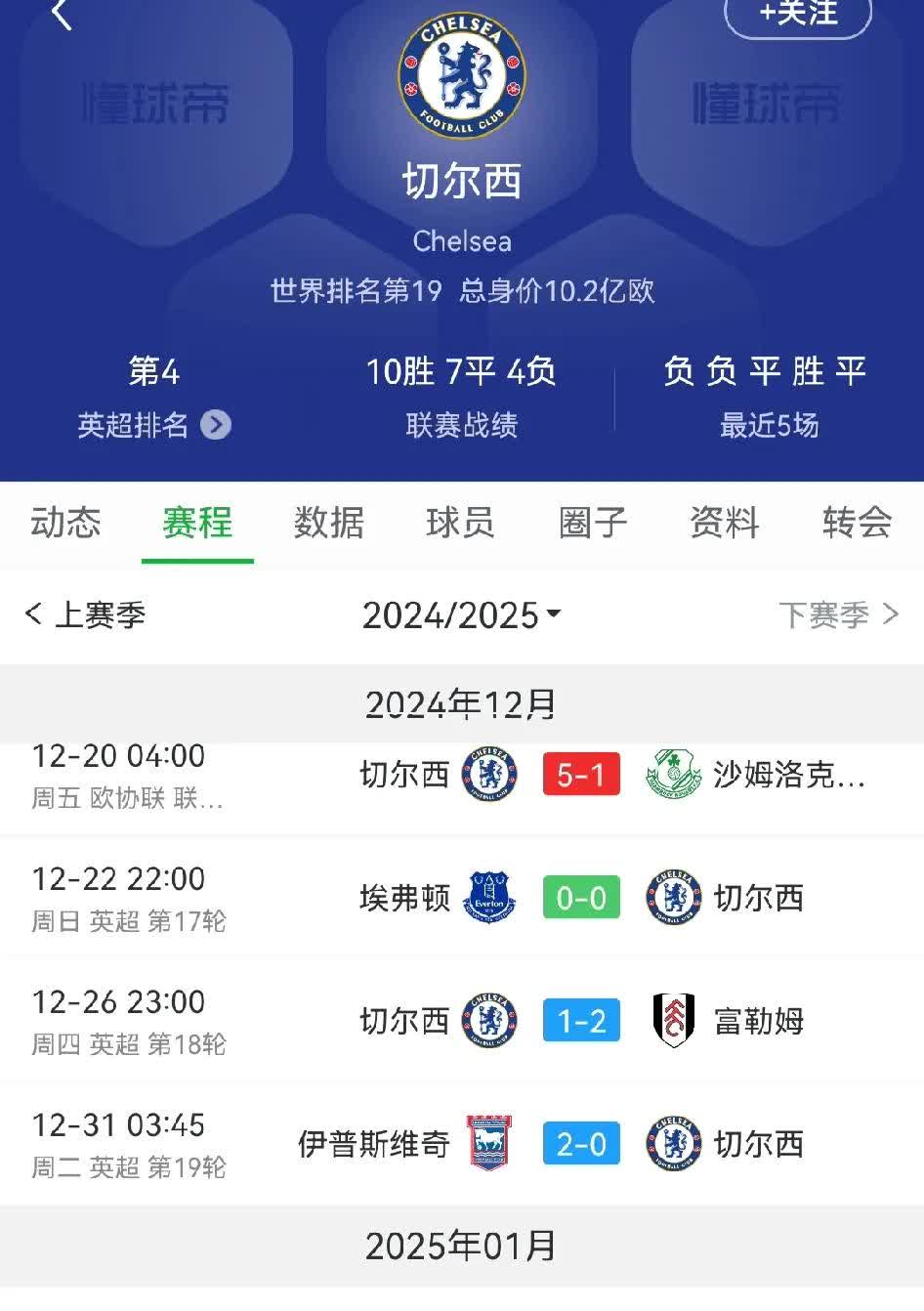Open the 转会 transfers section

tap(856, 524)
